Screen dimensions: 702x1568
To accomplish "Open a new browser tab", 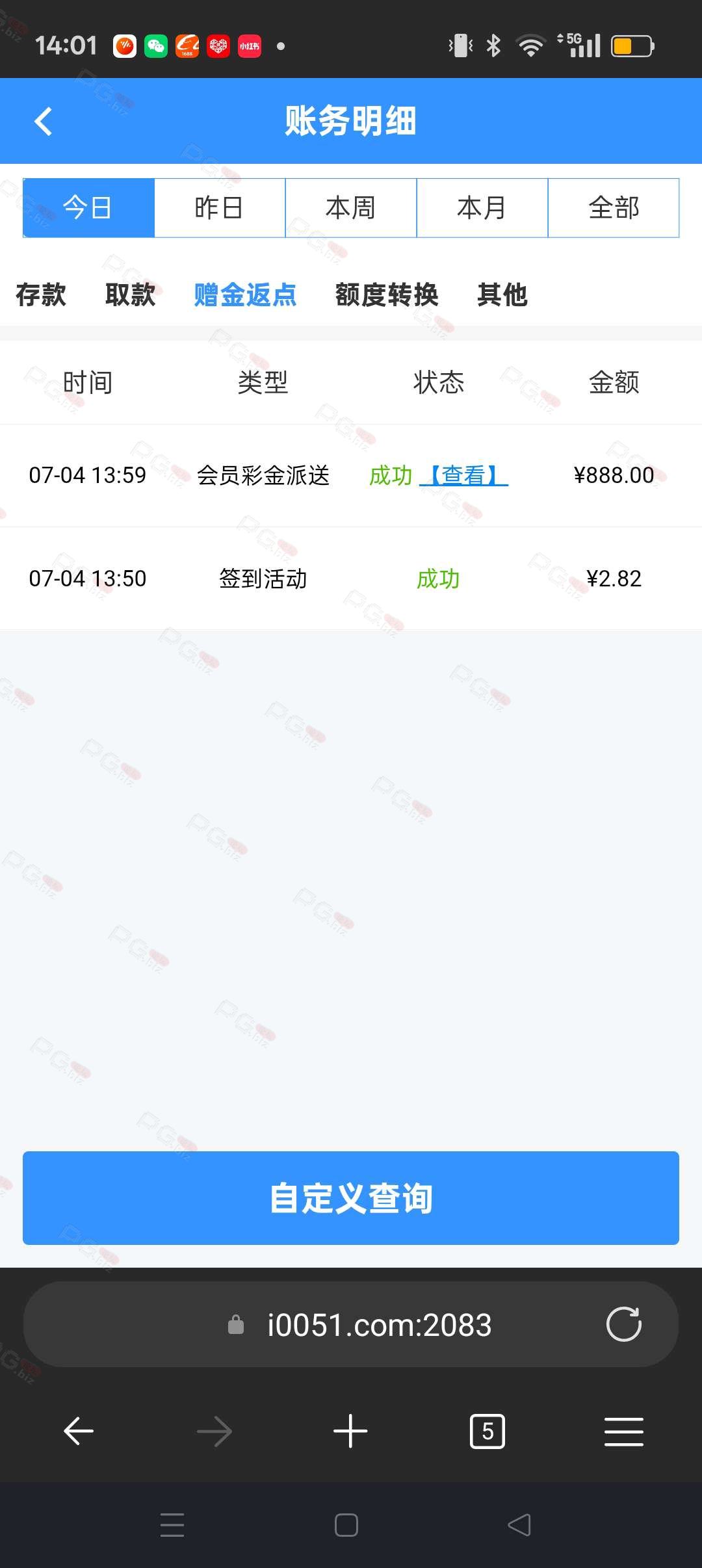I will (350, 1431).
